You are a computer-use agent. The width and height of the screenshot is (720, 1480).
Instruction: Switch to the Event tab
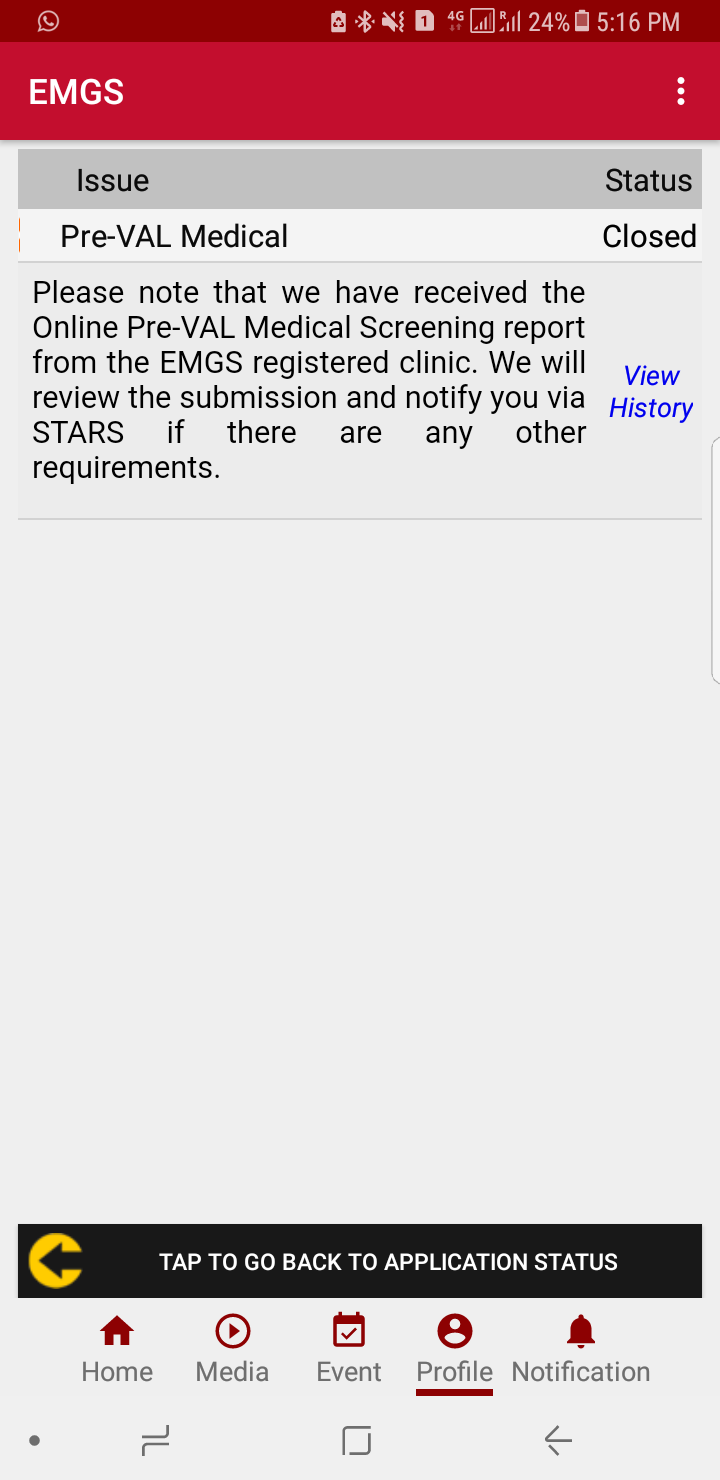coord(349,1348)
